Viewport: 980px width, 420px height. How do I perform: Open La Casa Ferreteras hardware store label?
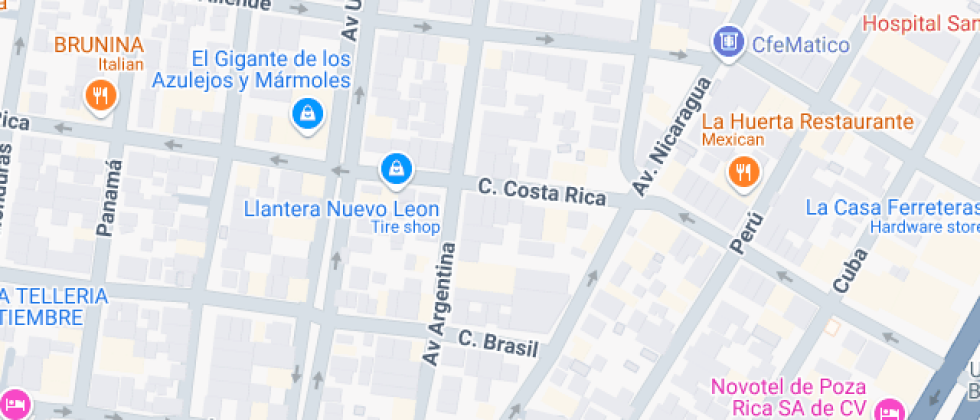click(x=892, y=215)
